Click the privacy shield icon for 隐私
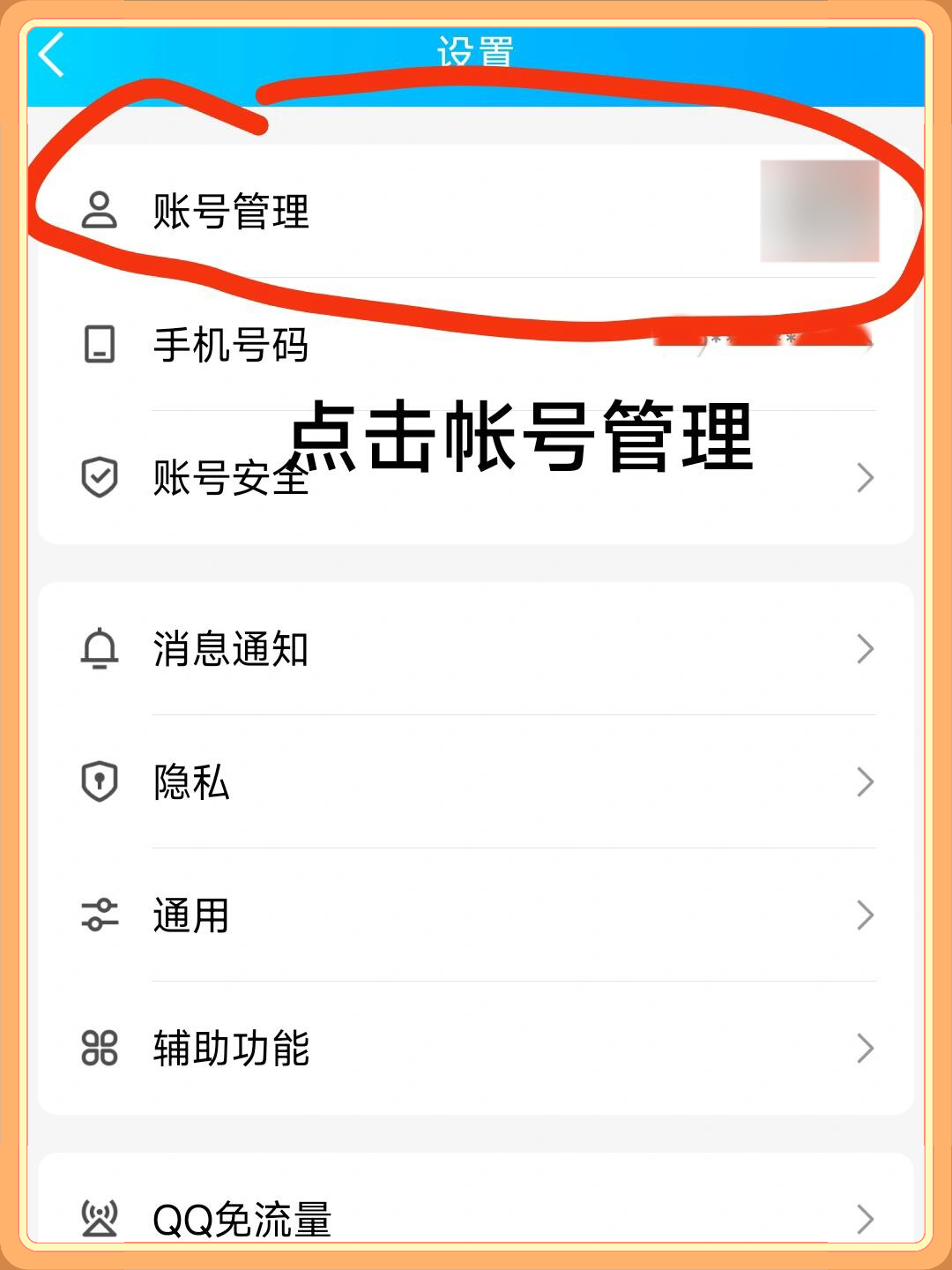 tap(100, 782)
